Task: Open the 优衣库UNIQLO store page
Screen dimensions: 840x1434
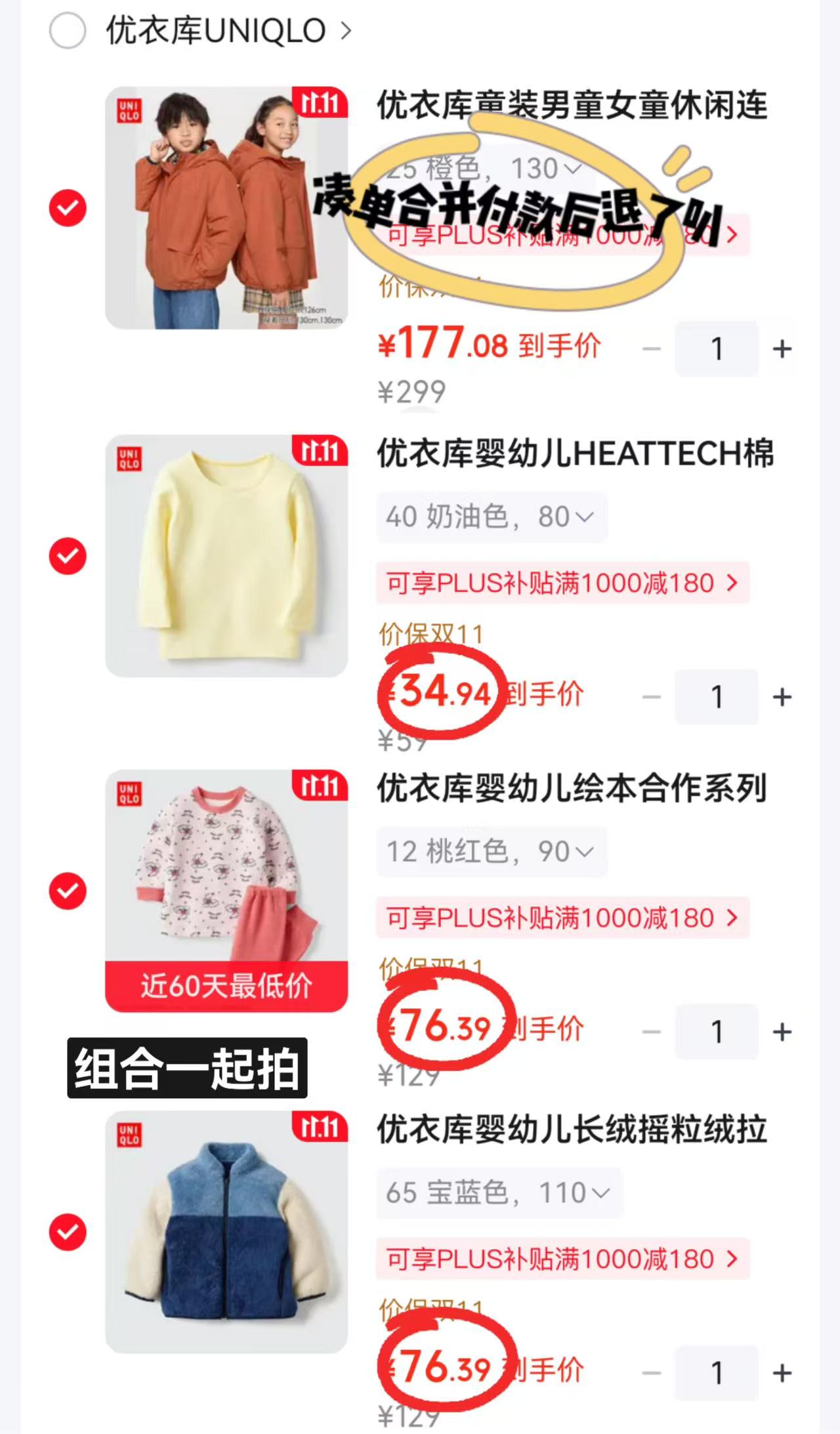Action: 229,30
